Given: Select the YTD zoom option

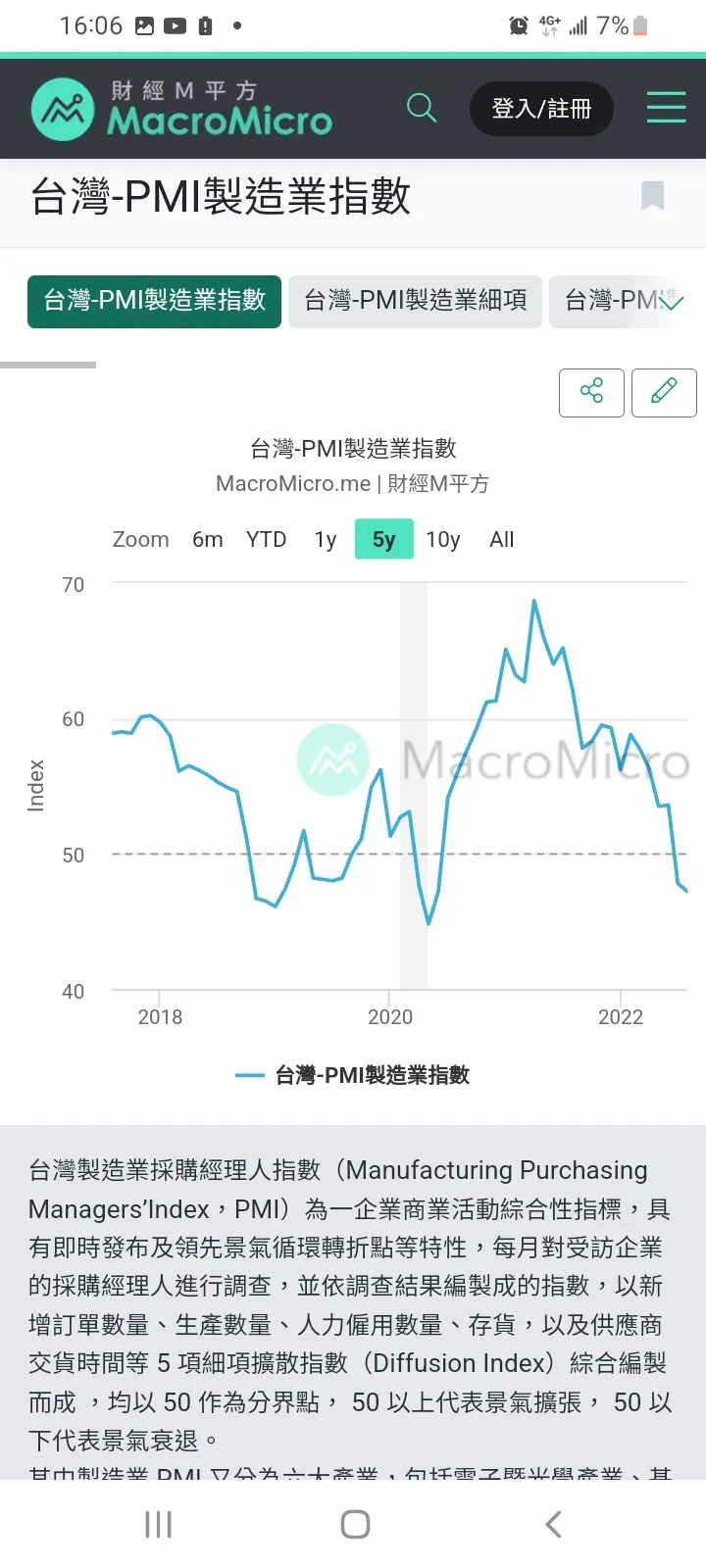Looking at the screenshot, I should click(x=265, y=539).
